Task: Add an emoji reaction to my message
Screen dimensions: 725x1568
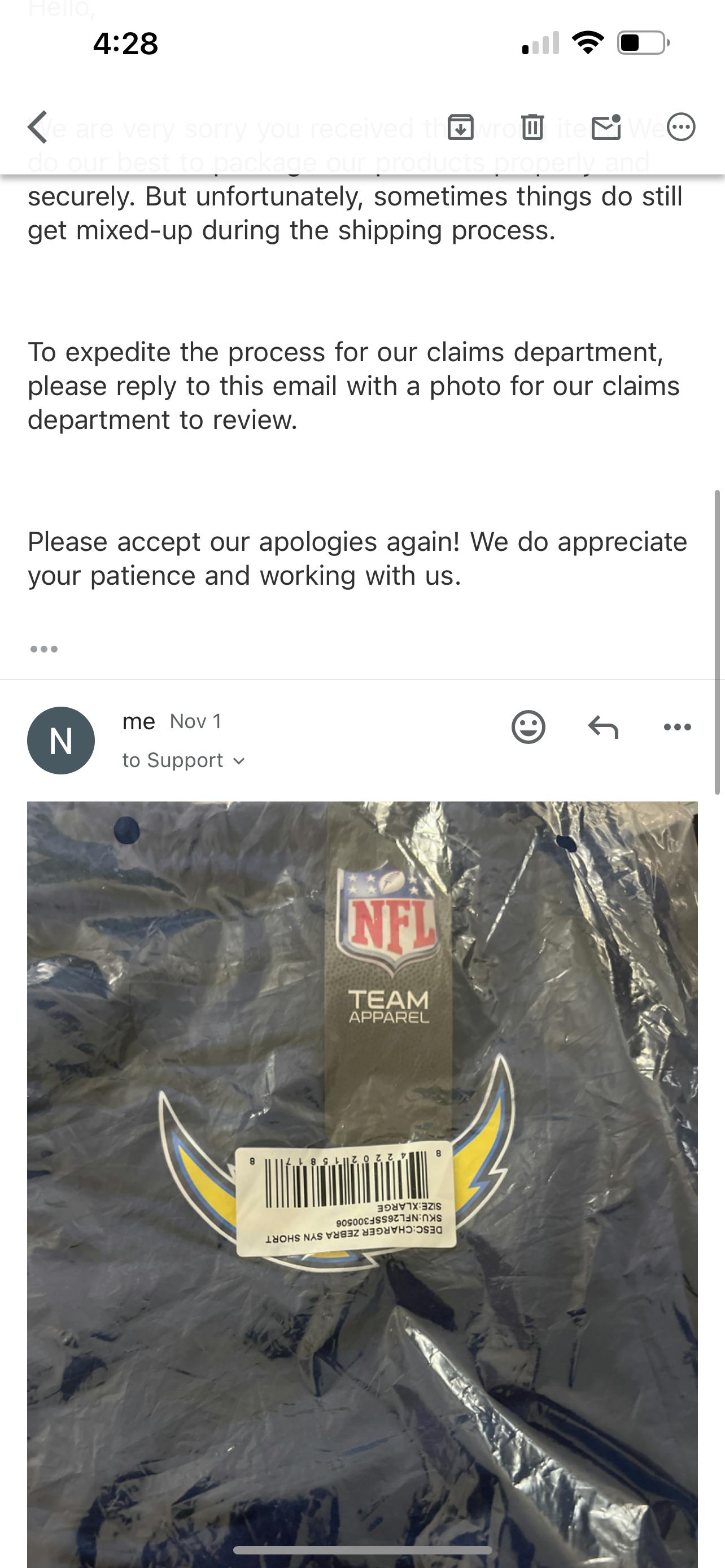Action: [529, 727]
